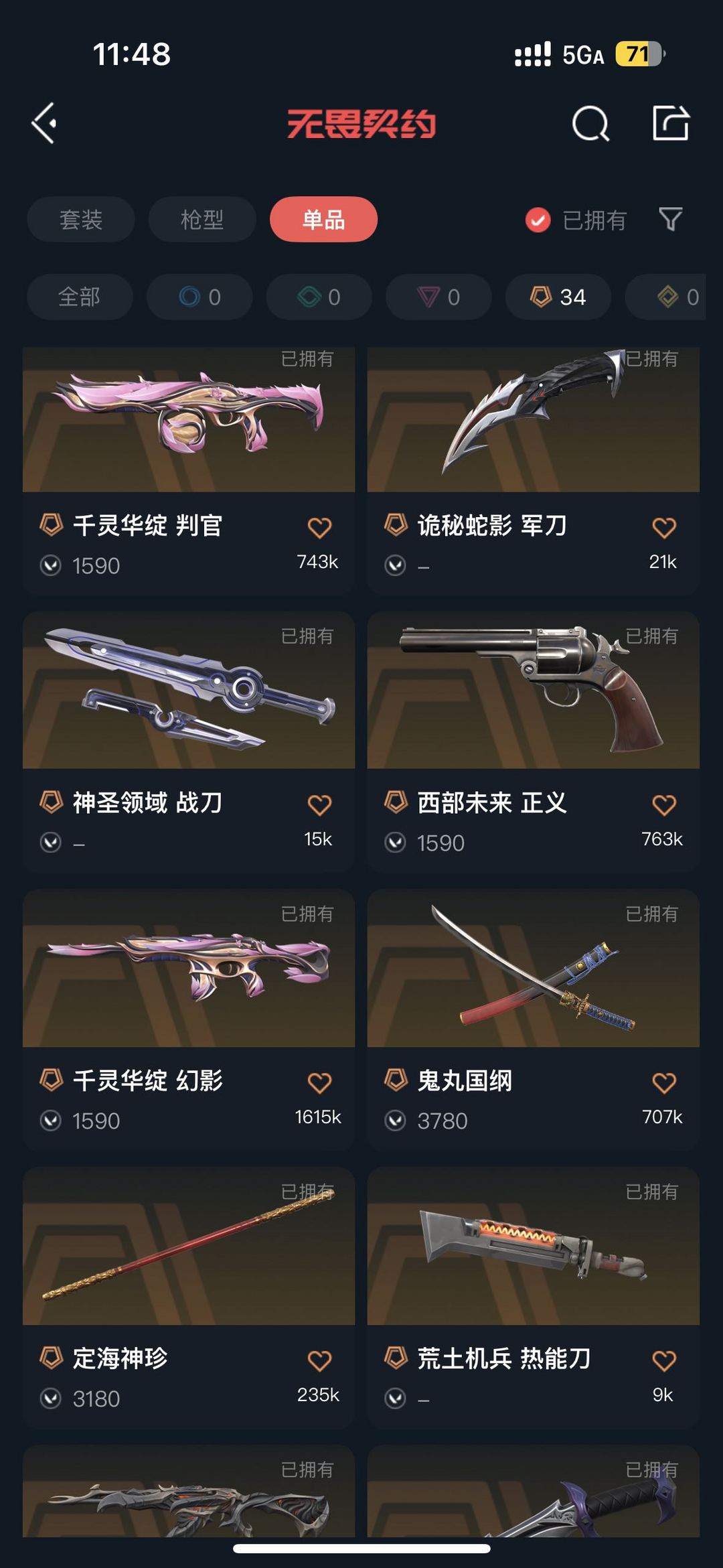
Task: Select the 全部 filter option
Action: point(80,297)
